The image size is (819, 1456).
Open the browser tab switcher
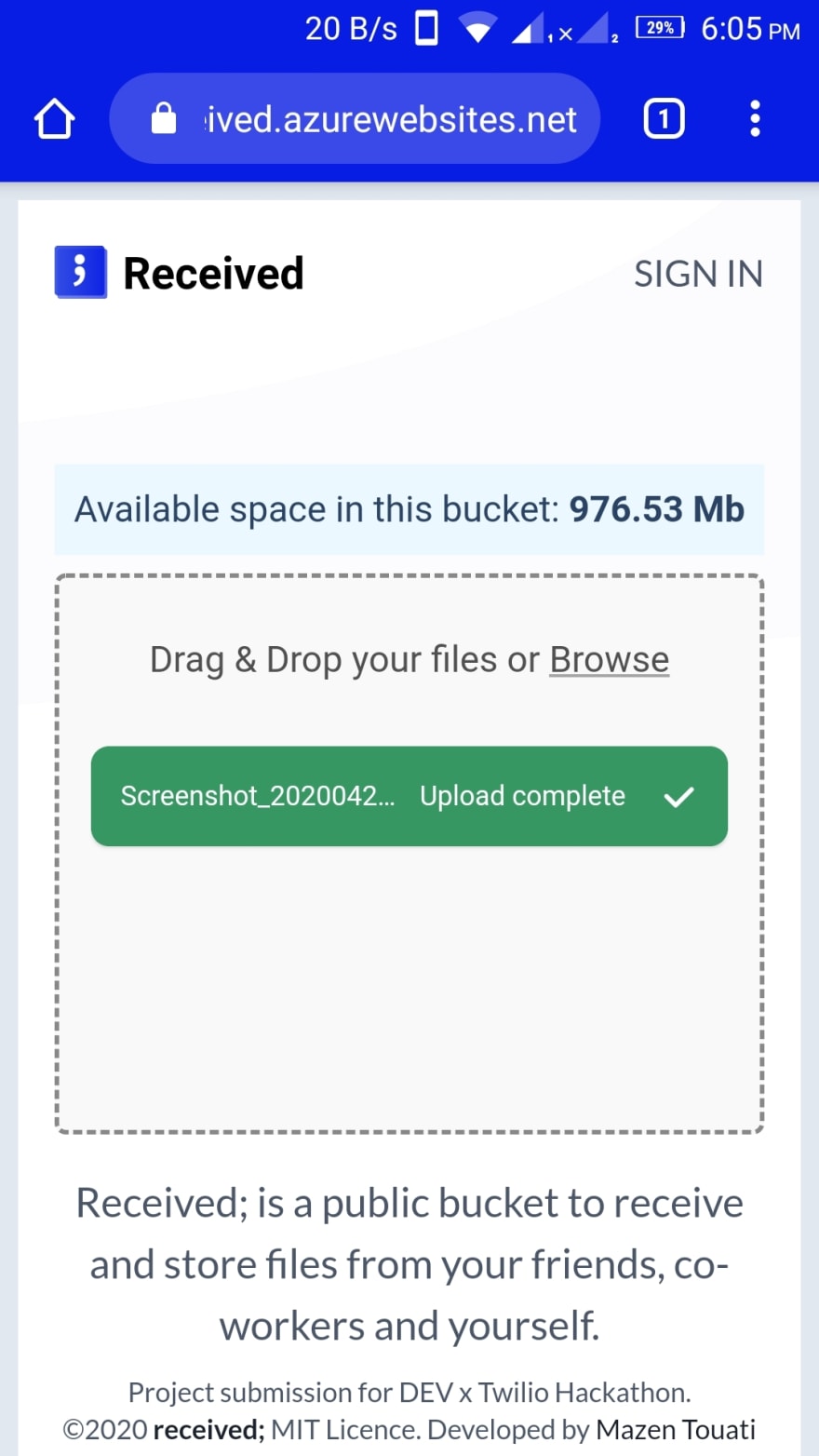[664, 119]
